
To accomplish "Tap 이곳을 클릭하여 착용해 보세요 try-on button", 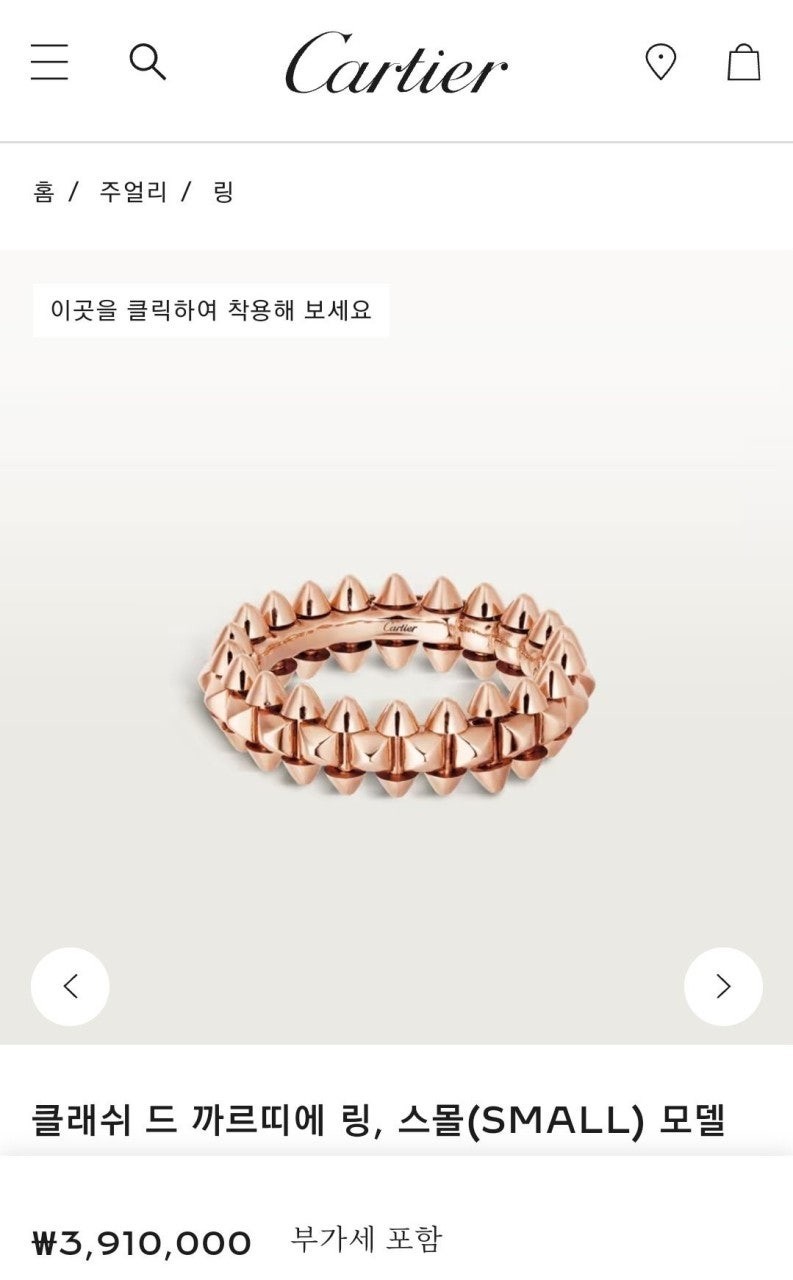I will point(211,310).
